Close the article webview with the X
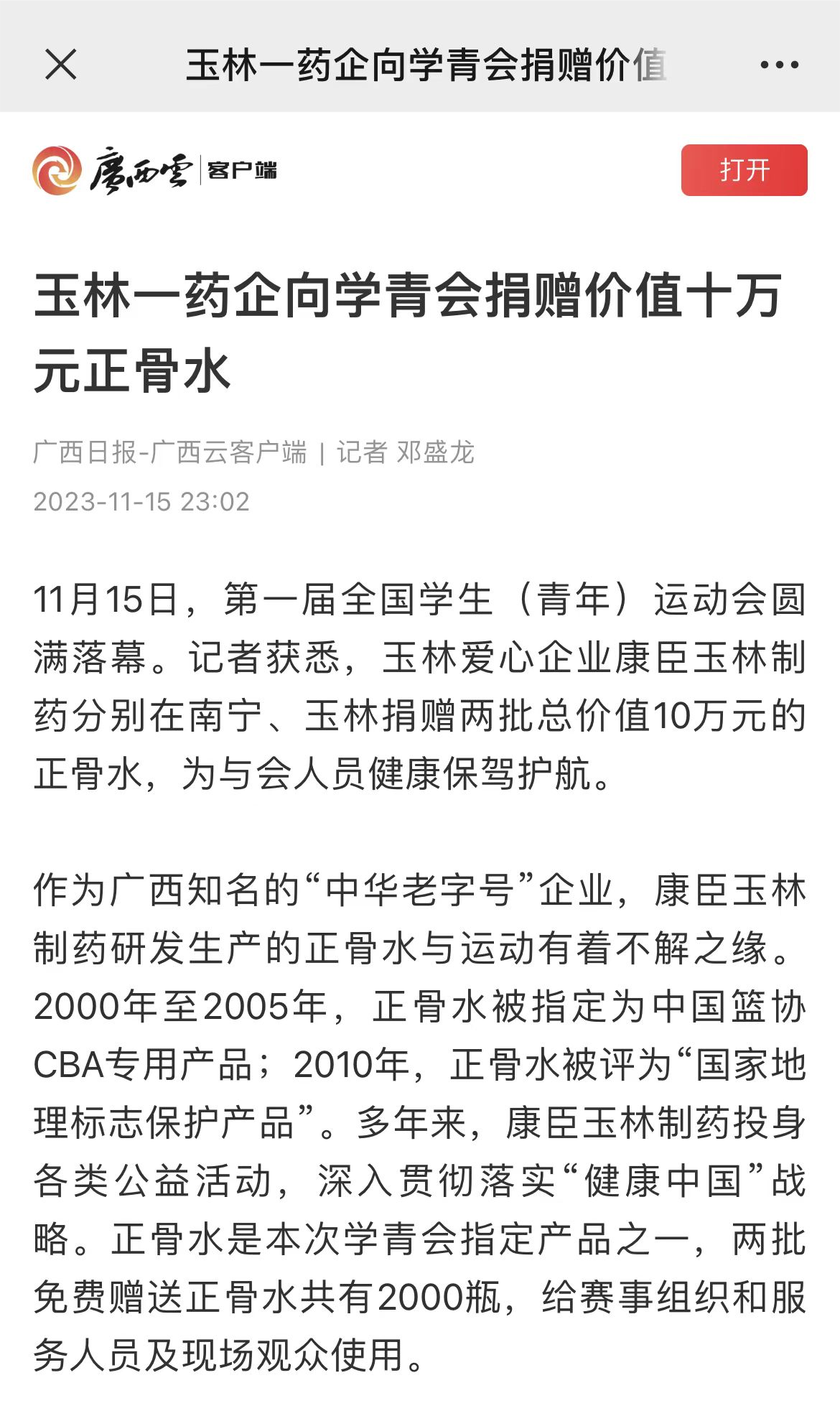The image size is (840, 1416). (x=61, y=65)
